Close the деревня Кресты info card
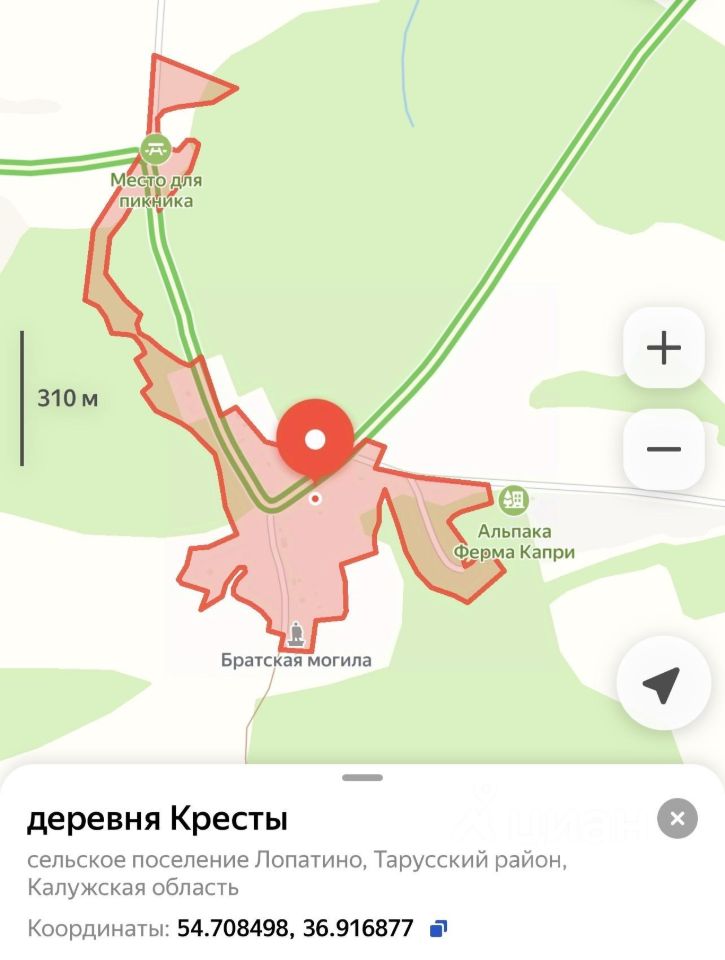The image size is (725, 960). click(677, 819)
